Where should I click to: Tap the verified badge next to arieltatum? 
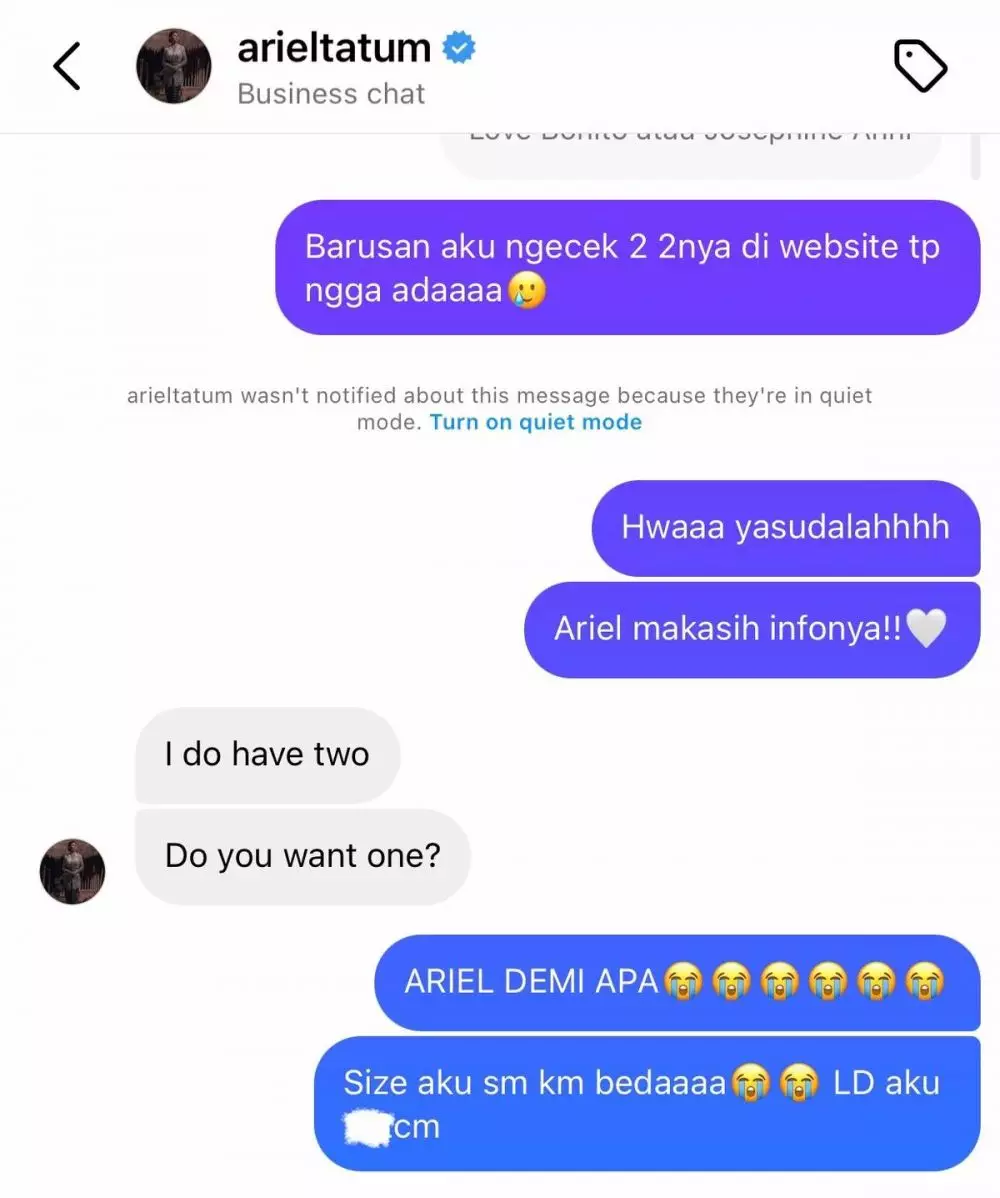click(x=459, y=46)
